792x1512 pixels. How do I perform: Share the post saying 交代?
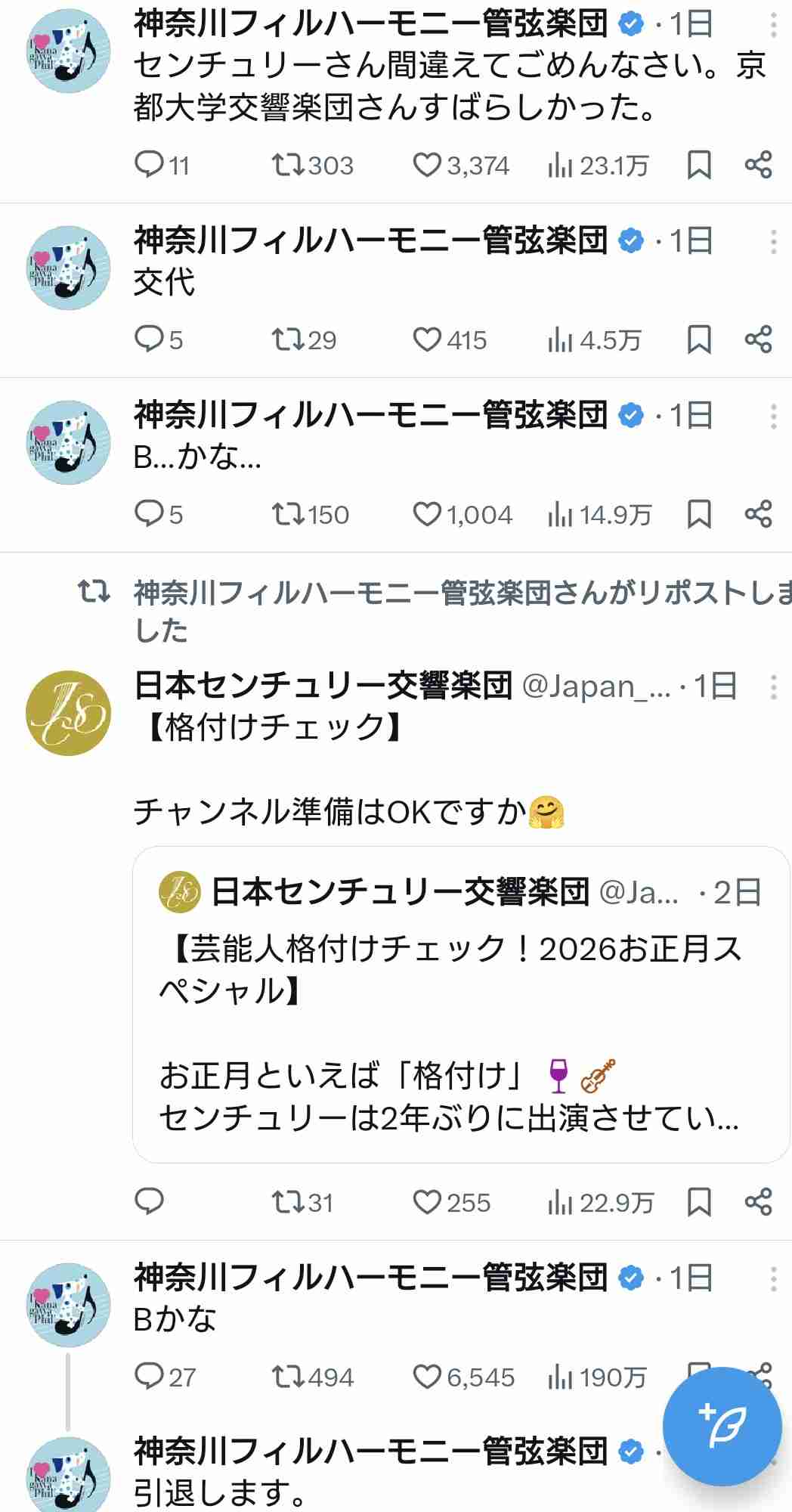click(758, 339)
